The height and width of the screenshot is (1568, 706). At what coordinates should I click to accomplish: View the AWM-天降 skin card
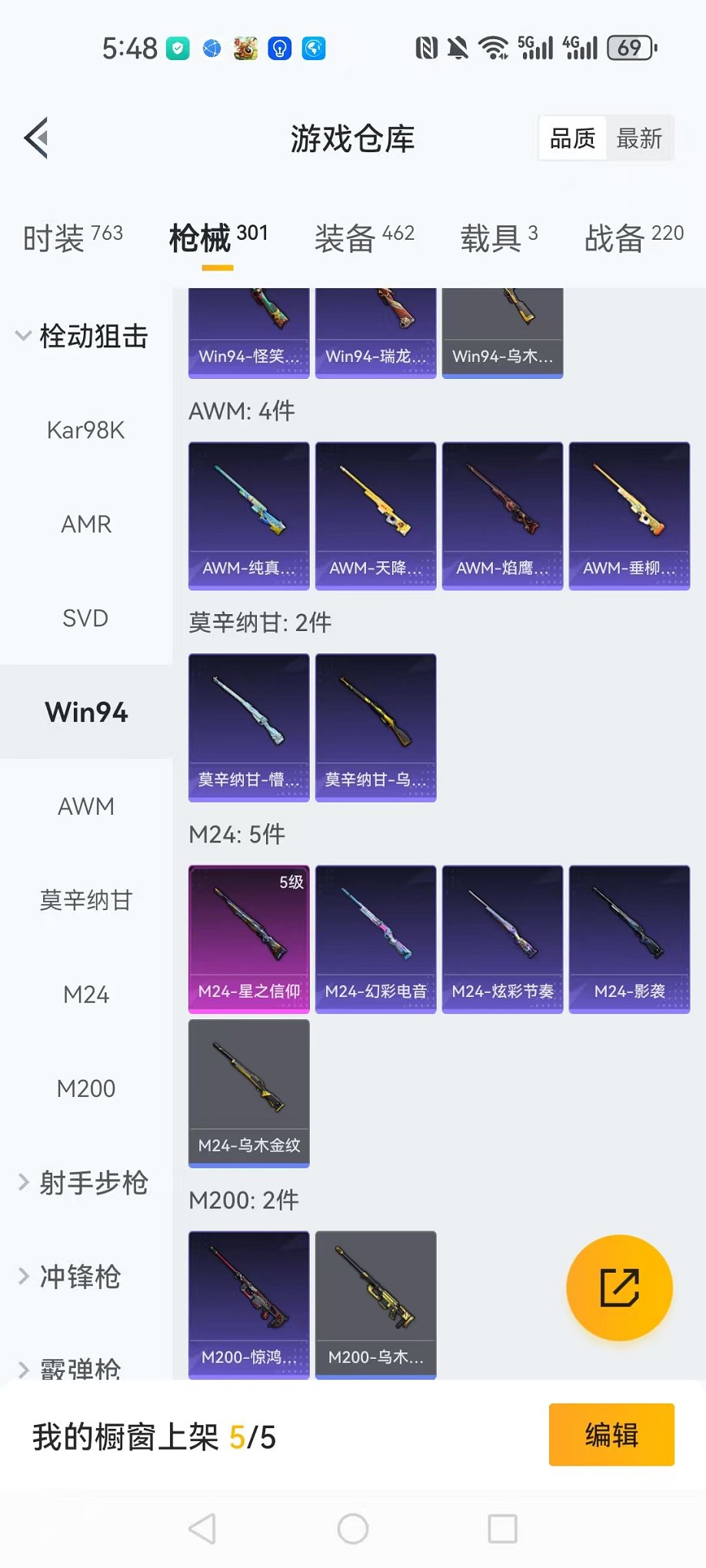click(375, 515)
